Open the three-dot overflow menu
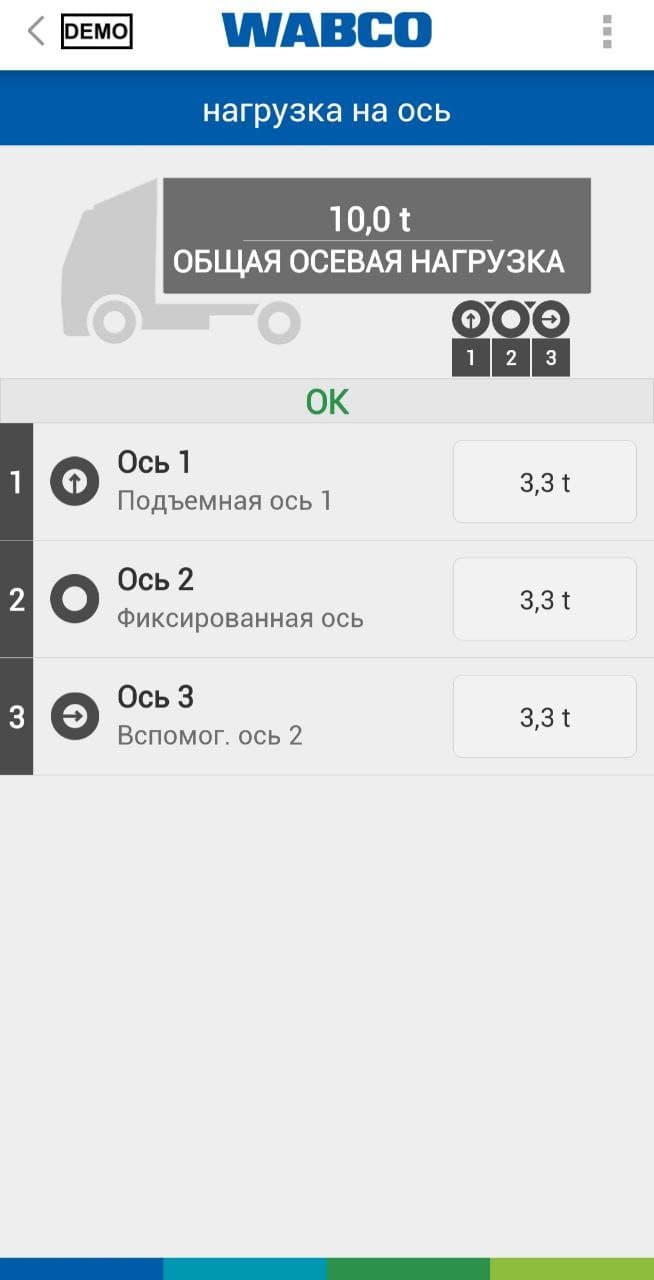This screenshot has width=654, height=1280. pyautogui.click(x=606, y=32)
